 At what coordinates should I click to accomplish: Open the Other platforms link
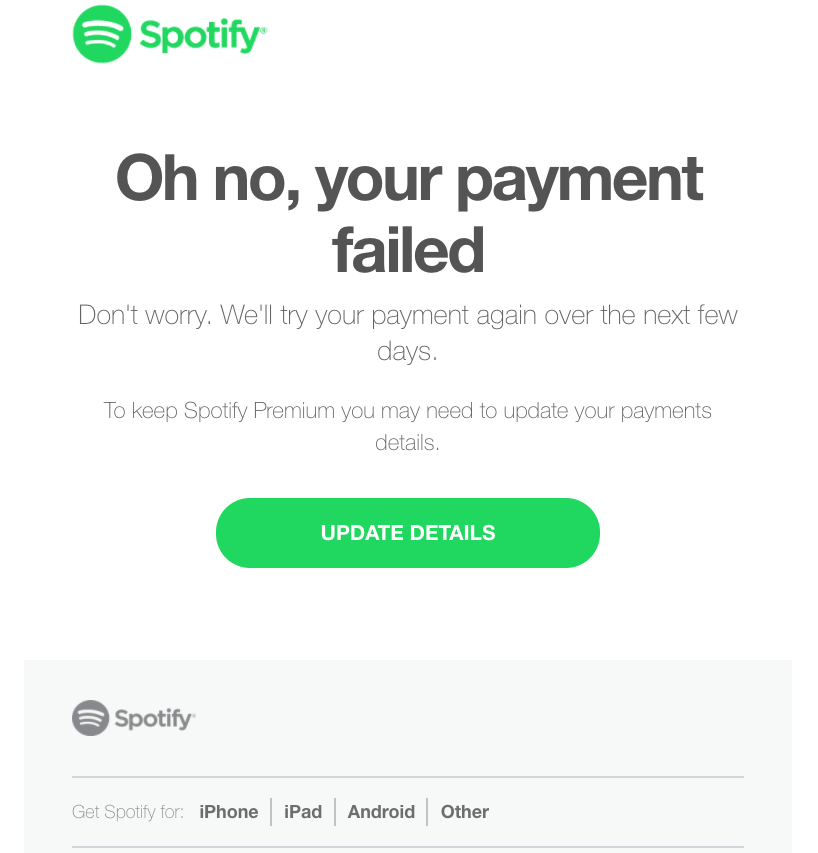pyautogui.click(x=465, y=812)
